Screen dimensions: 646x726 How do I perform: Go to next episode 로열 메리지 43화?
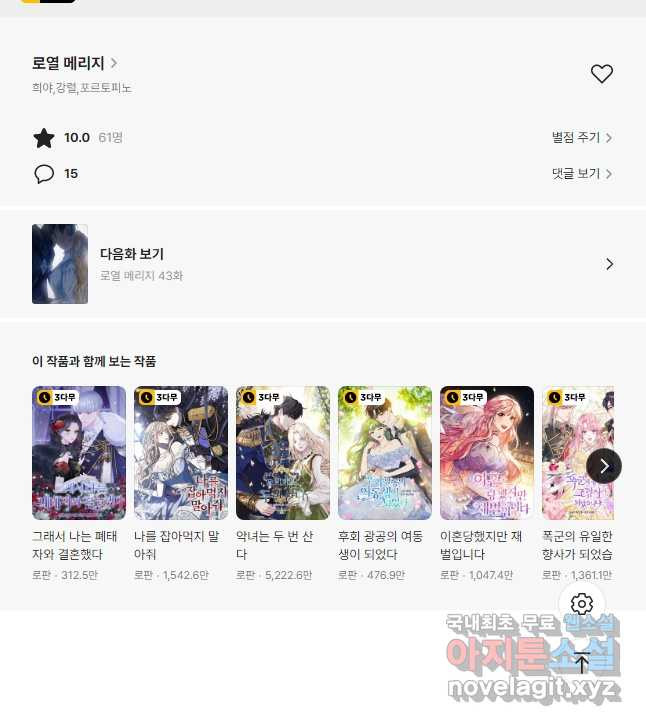[x=322, y=264]
